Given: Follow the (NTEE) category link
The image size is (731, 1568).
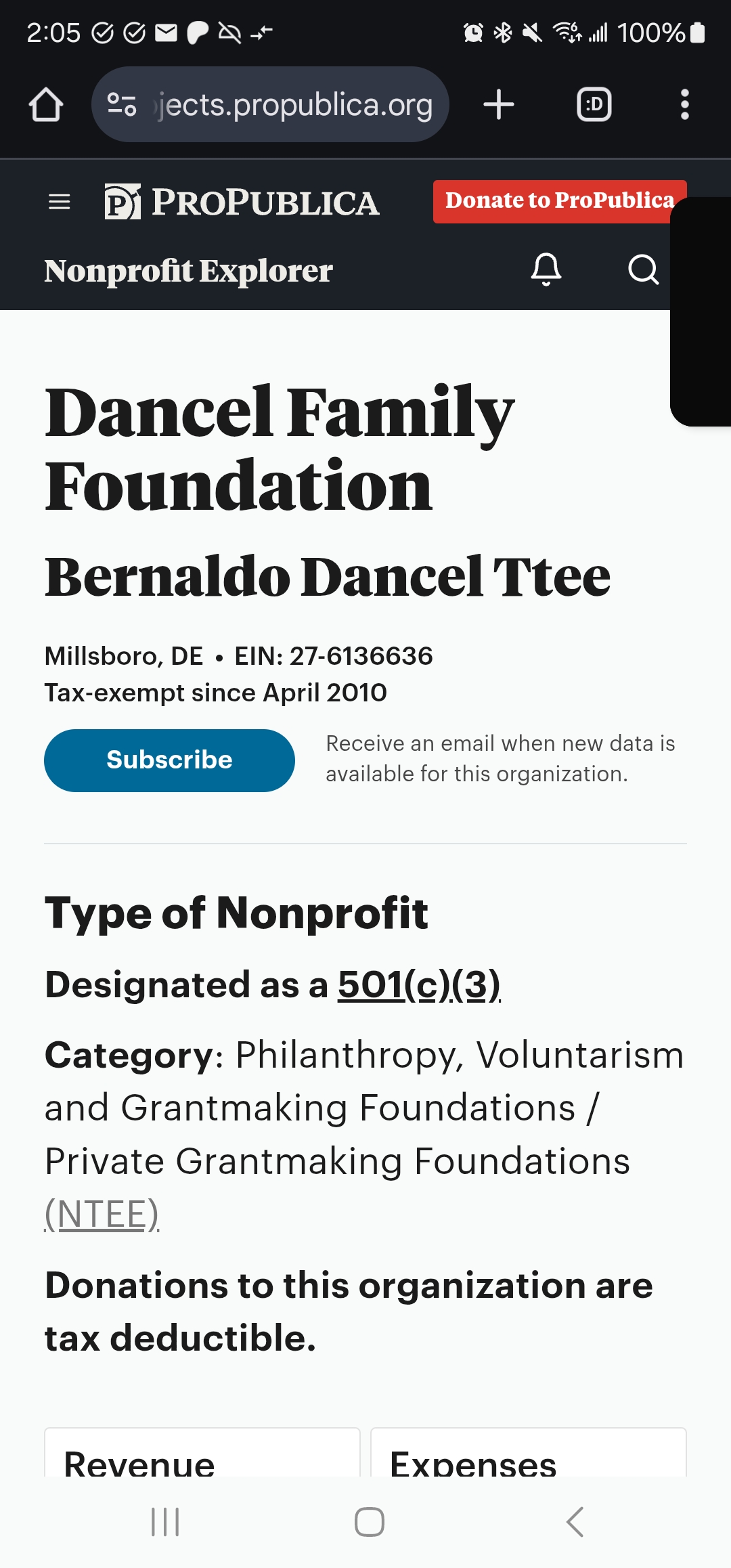Looking at the screenshot, I should (x=102, y=1214).
